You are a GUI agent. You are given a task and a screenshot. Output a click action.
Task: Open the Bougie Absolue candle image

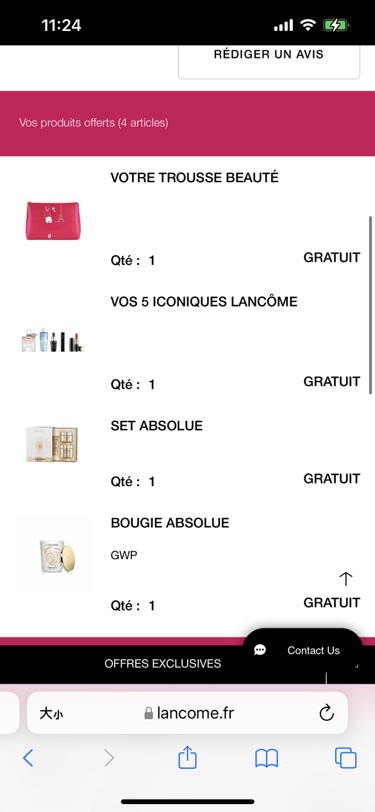point(52,554)
